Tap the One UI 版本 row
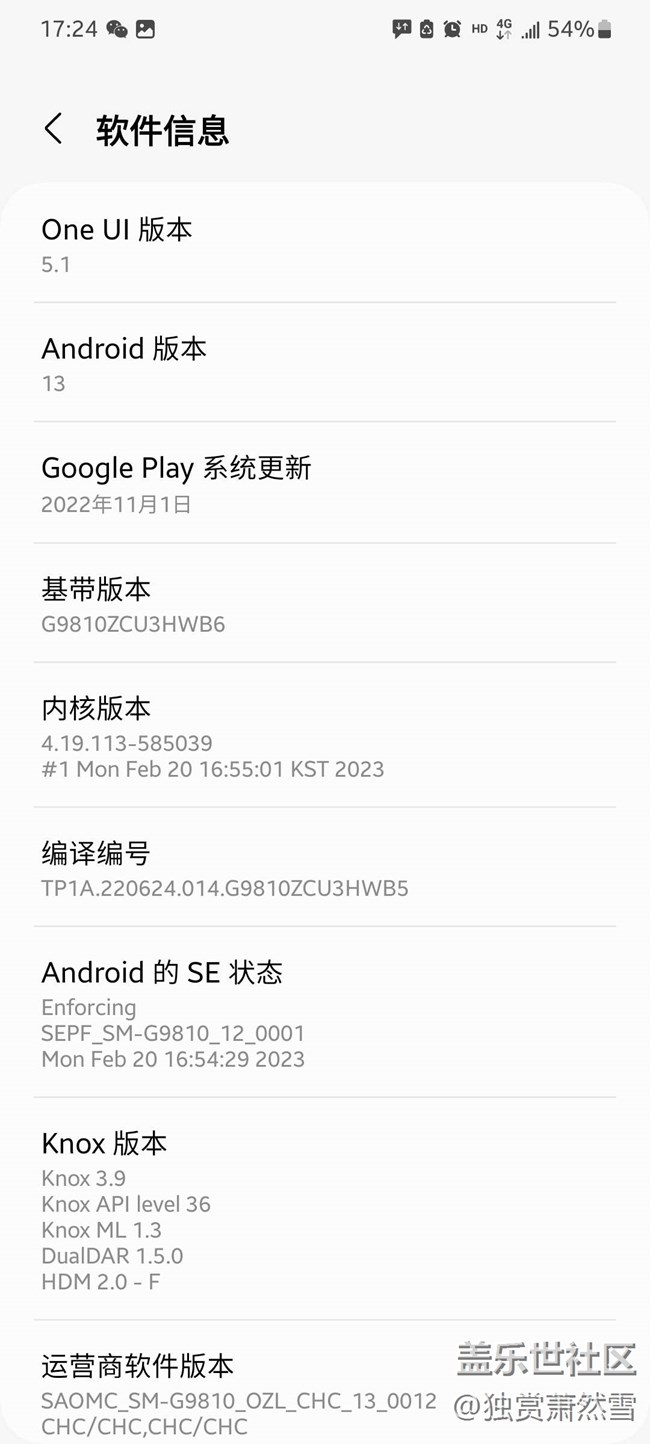 coord(324,244)
